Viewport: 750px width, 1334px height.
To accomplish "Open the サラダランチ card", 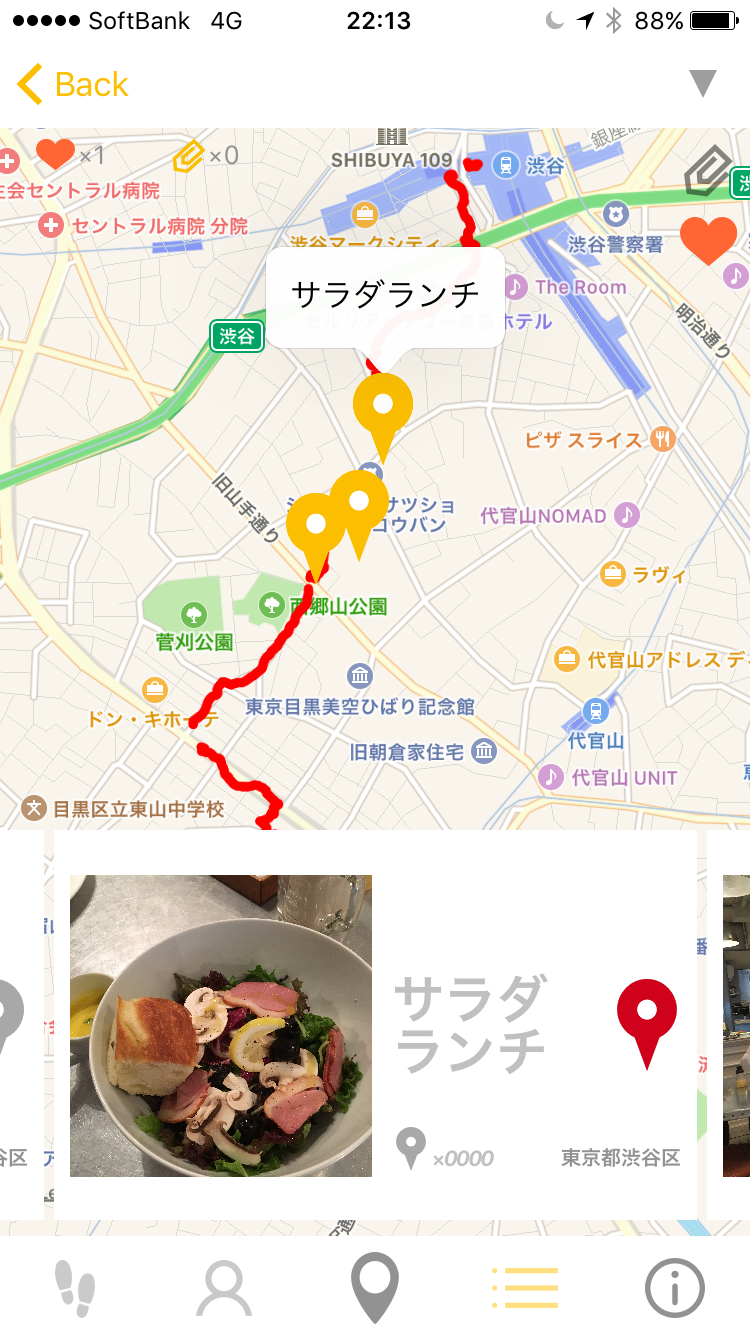I will (375, 1025).
